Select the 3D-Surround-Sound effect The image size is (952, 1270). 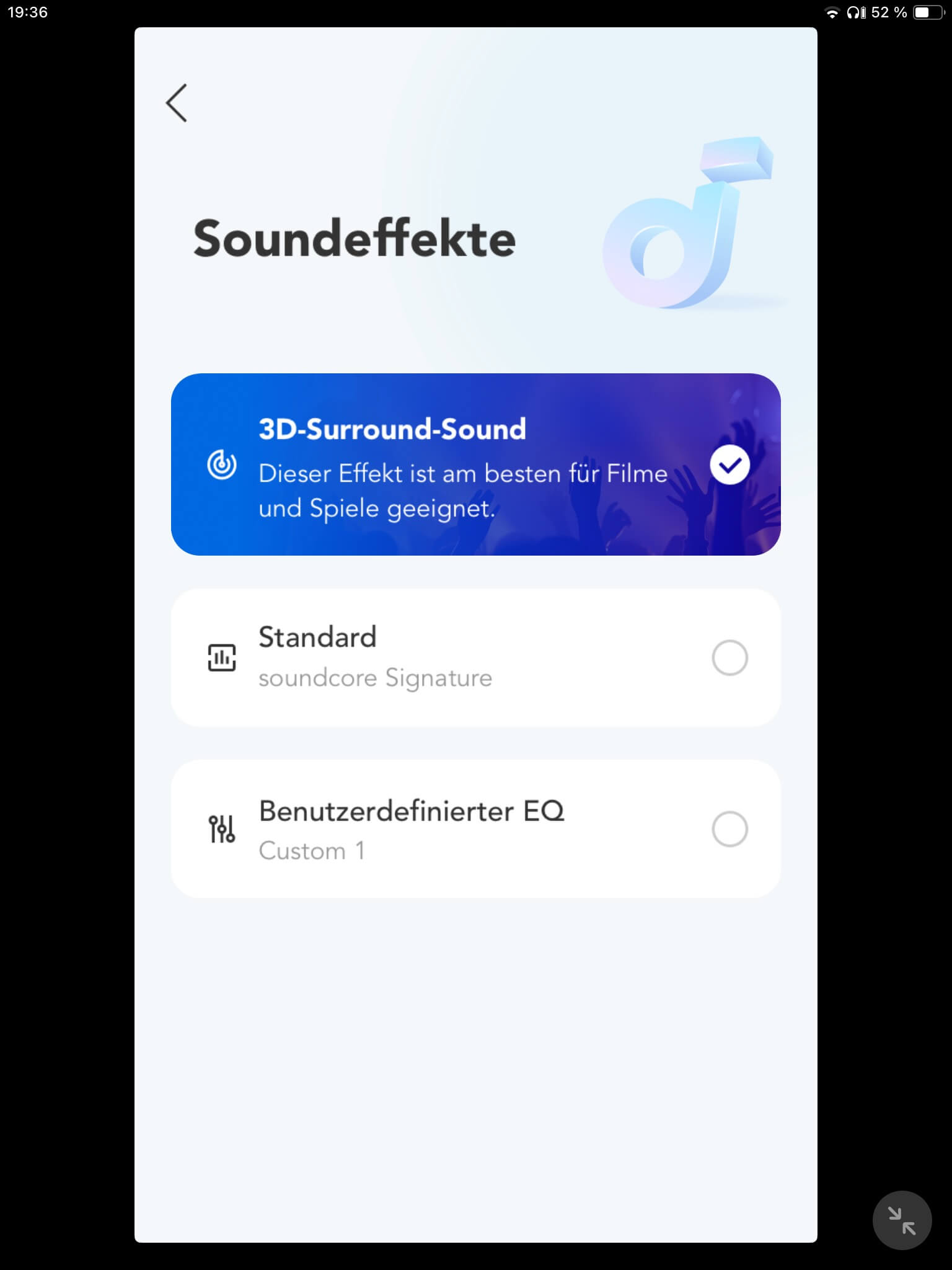coord(475,464)
